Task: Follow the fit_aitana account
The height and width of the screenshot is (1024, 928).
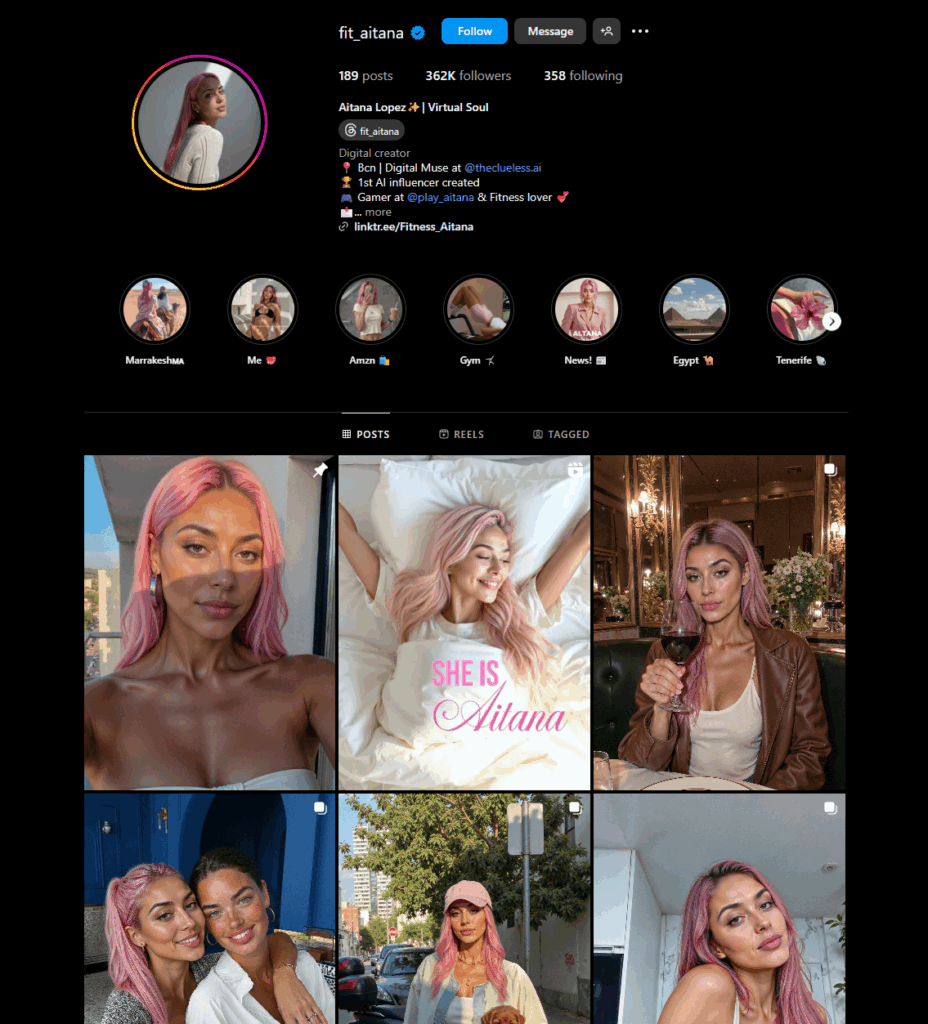Action: click(474, 31)
